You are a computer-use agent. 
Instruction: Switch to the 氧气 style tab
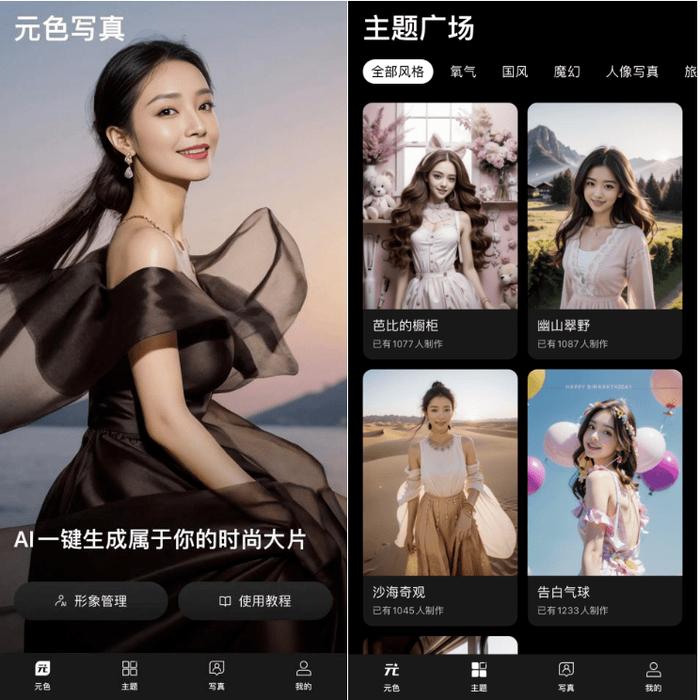pyautogui.click(x=463, y=72)
